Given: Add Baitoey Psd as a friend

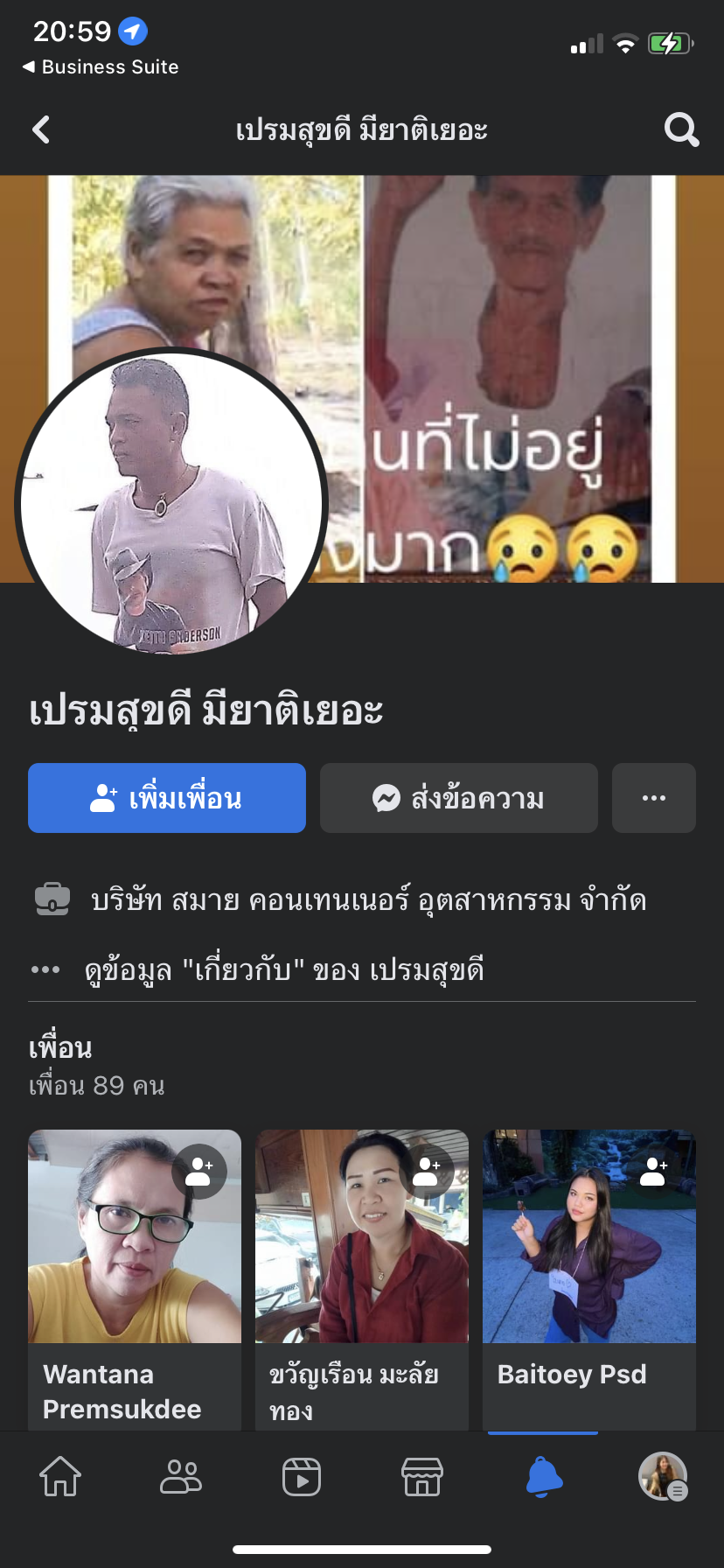Looking at the screenshot, I should [x=654, y=1172].
